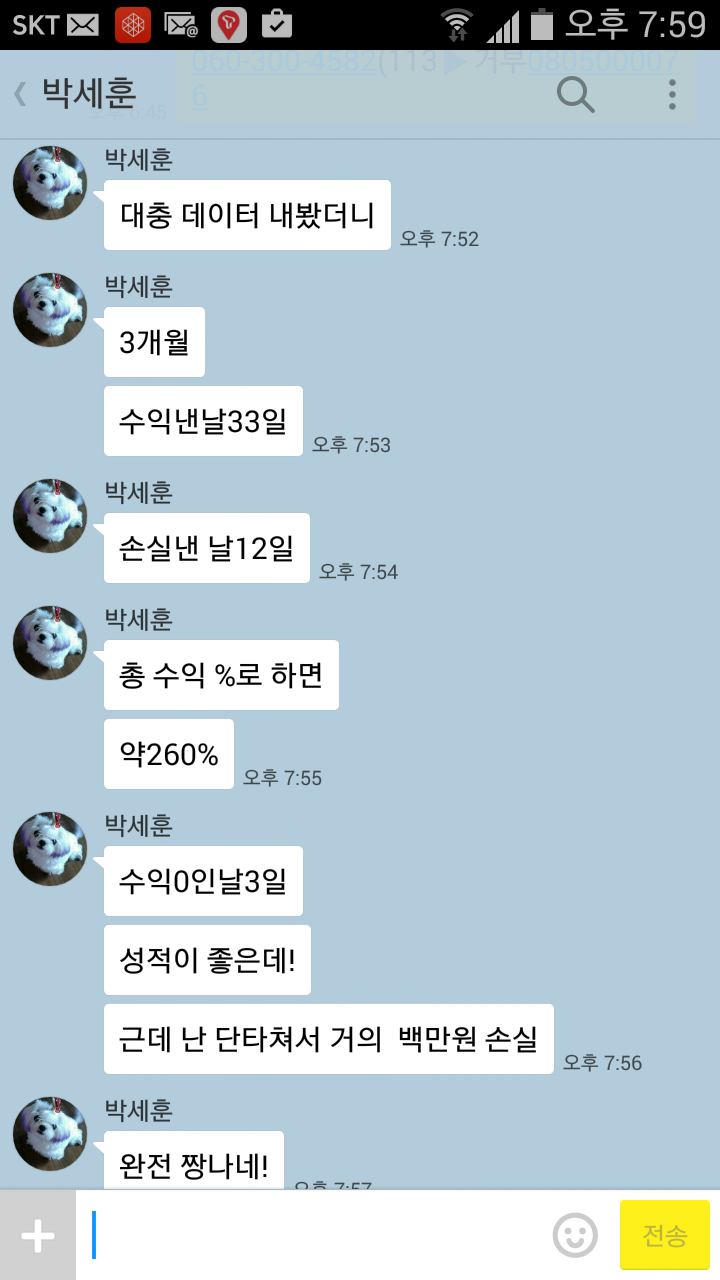Tap the 전송 send button
This screenshot has height=1280, width=720.
665,1236
